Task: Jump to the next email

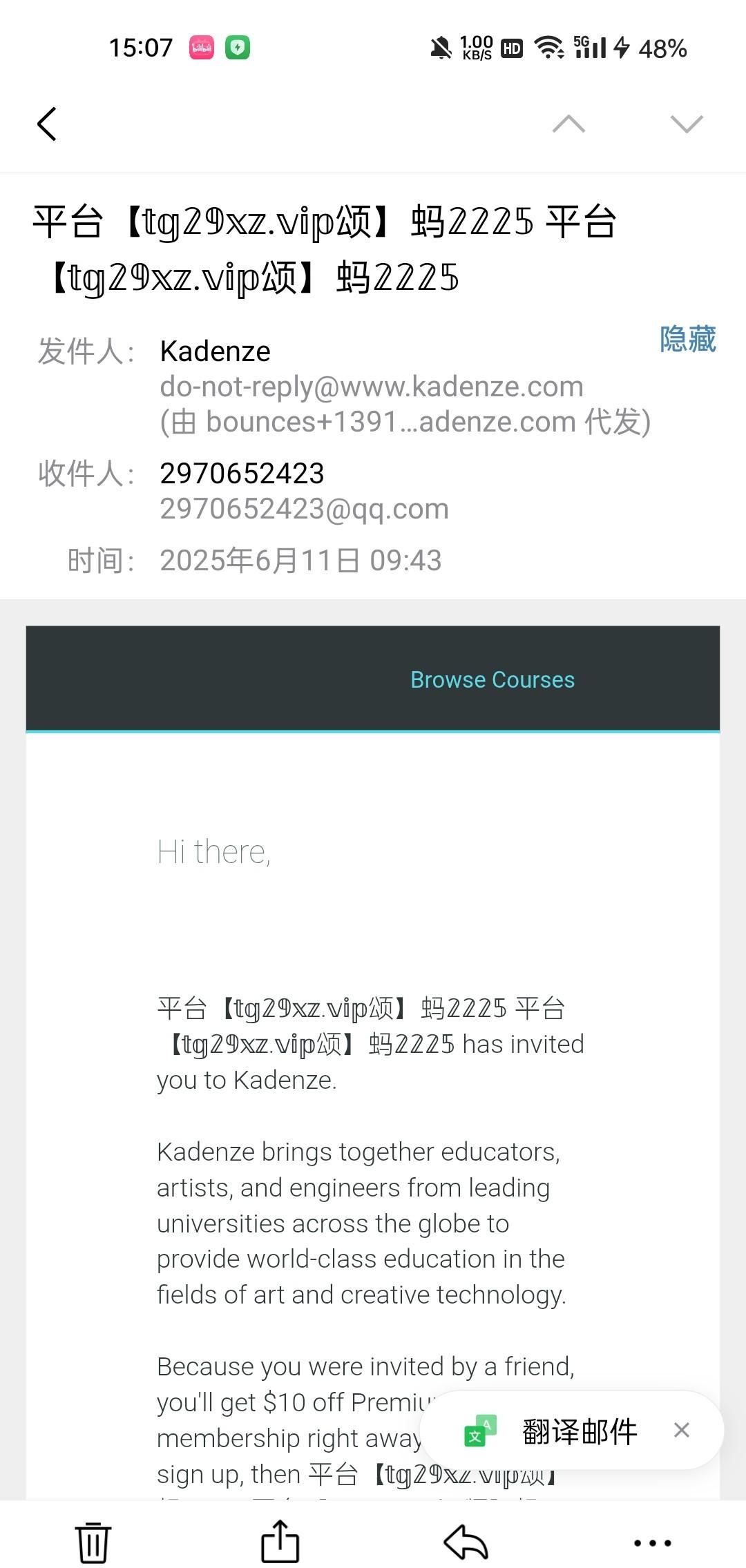Action: coord(686,124)
